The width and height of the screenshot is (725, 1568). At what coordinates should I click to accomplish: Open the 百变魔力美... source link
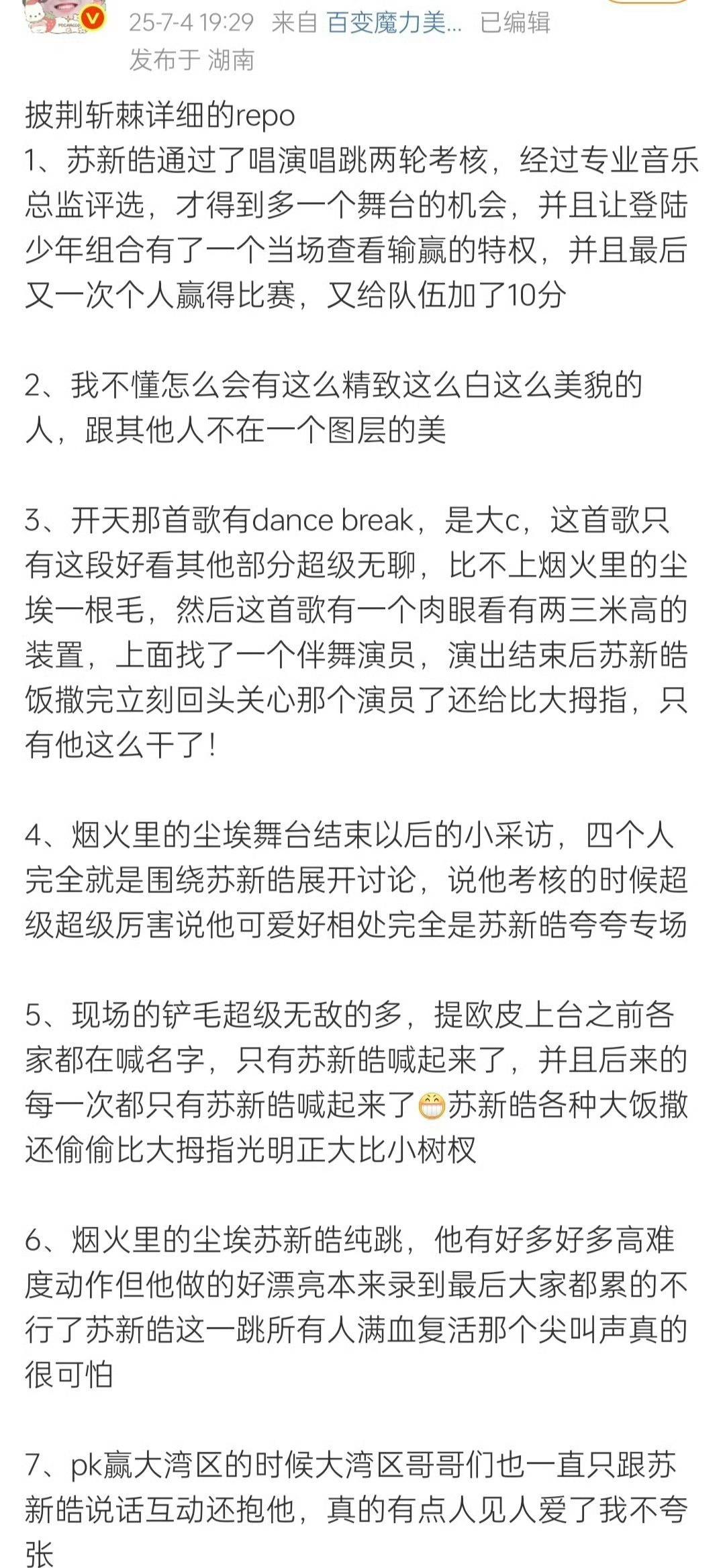click(394, 23)
